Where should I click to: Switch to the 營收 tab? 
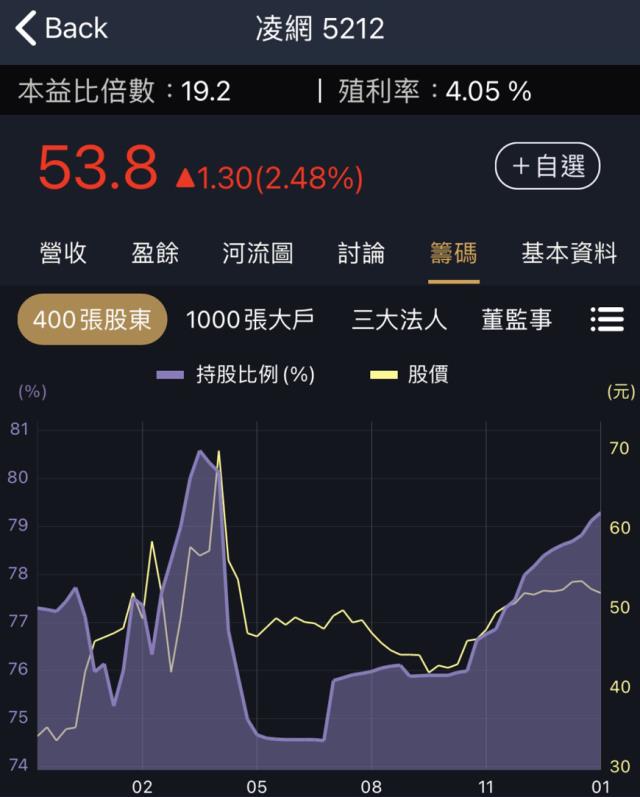tap(63, 253)
